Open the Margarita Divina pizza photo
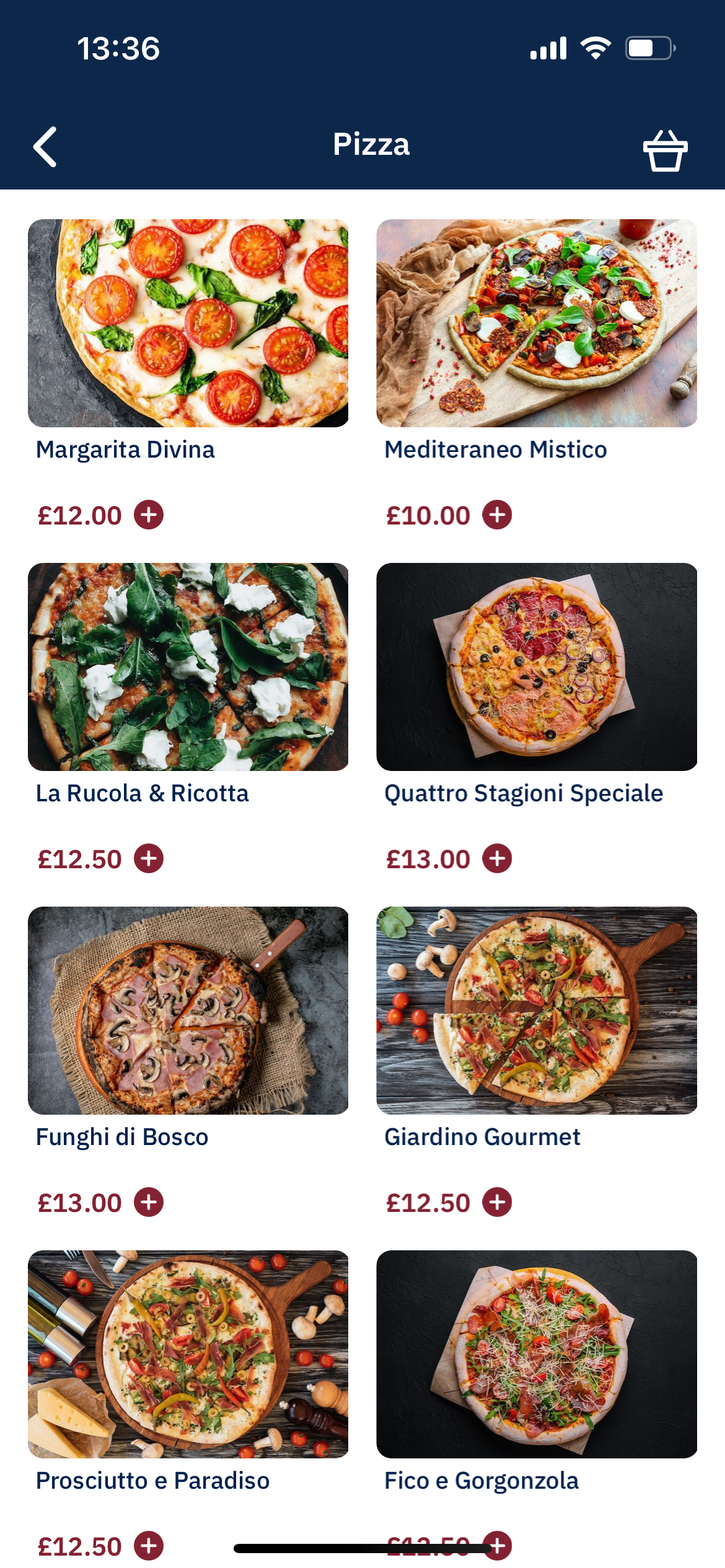725x1568 pixels. (188, 323)
